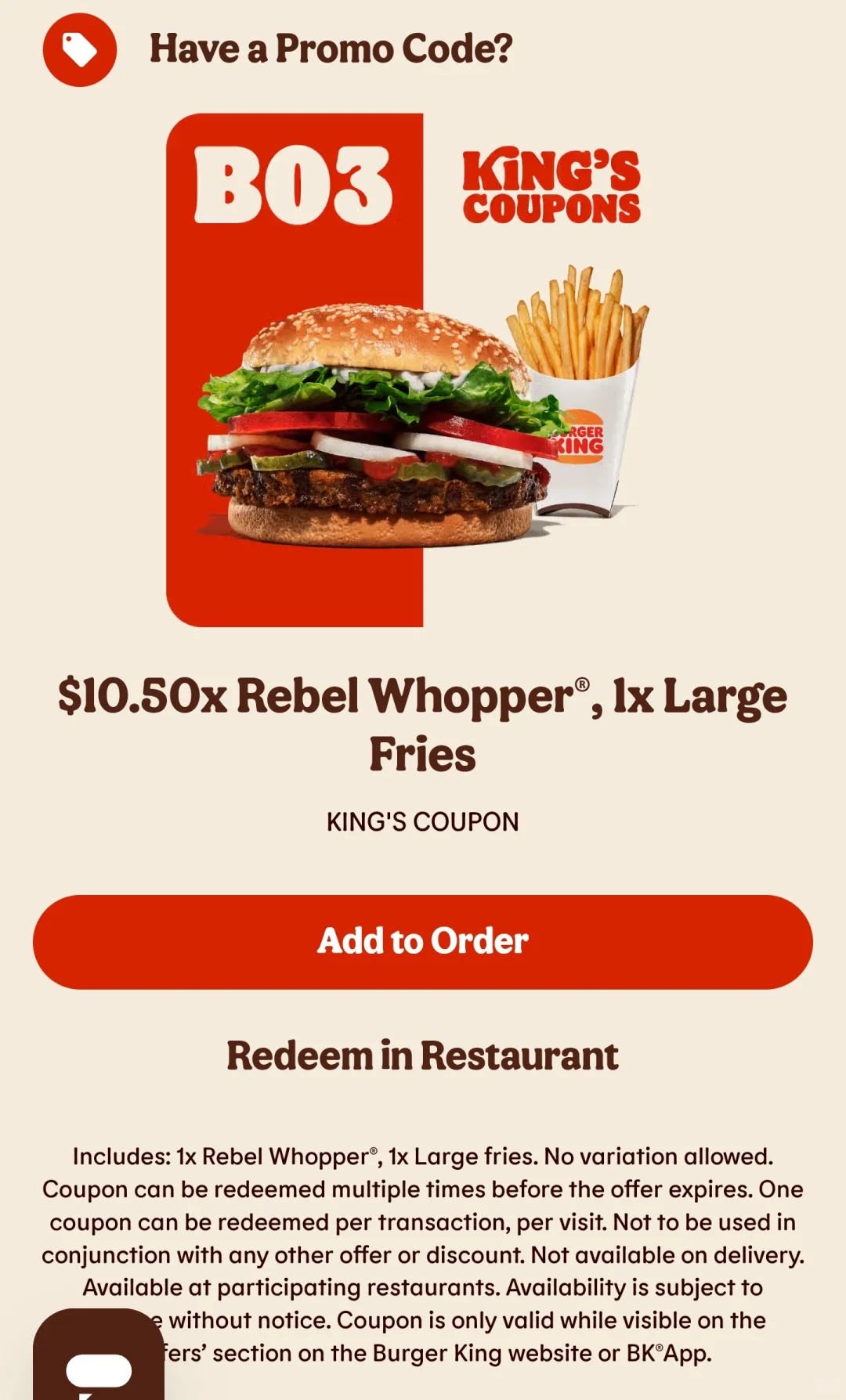
Task: Add the B03 coupon to order
Action: (422, 942)
